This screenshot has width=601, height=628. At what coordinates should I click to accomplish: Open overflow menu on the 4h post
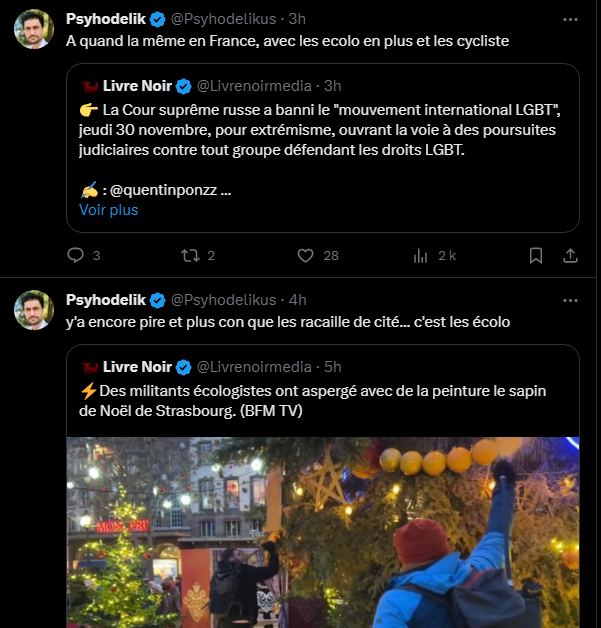tap(570, 299)
